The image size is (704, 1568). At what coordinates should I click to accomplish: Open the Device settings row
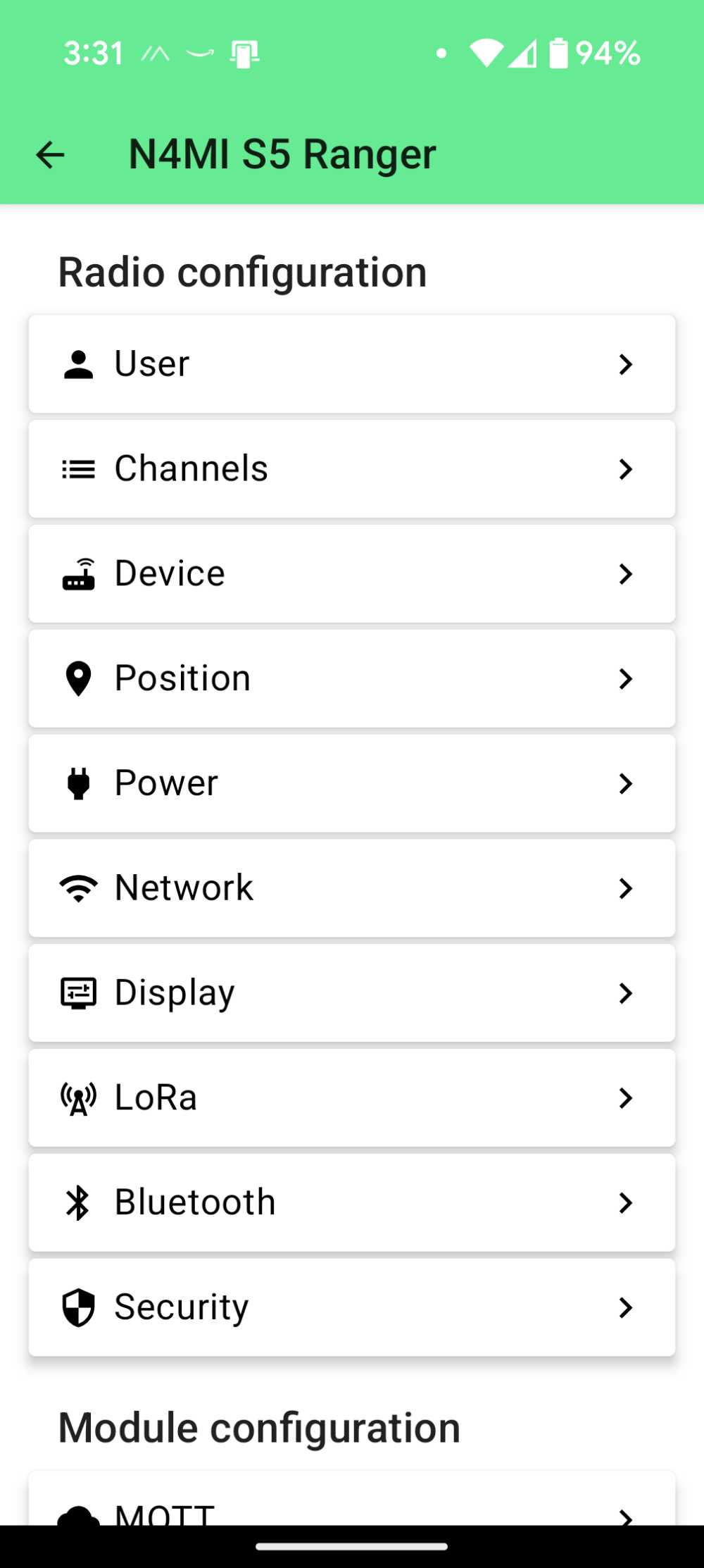tap(352, 574)
